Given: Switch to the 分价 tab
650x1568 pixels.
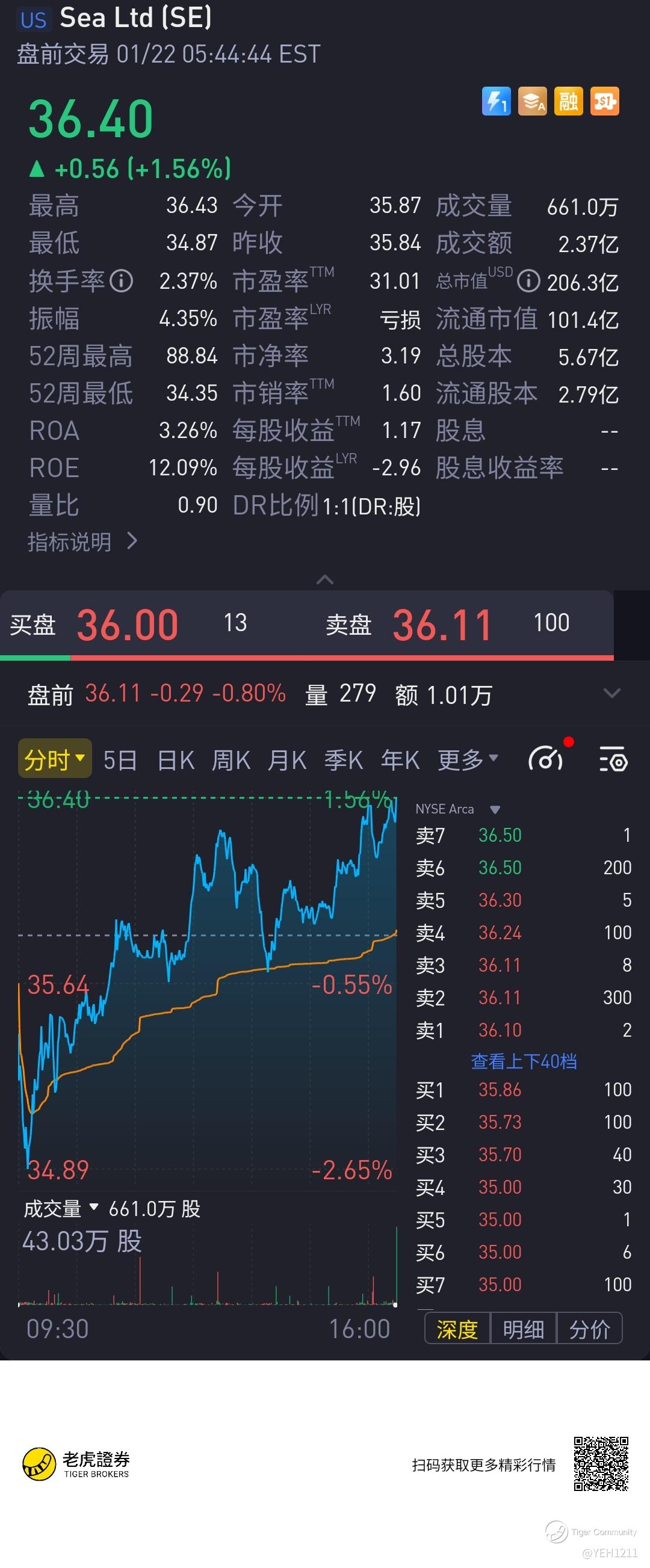Looking at the screenshot, I should [589, 1330].
